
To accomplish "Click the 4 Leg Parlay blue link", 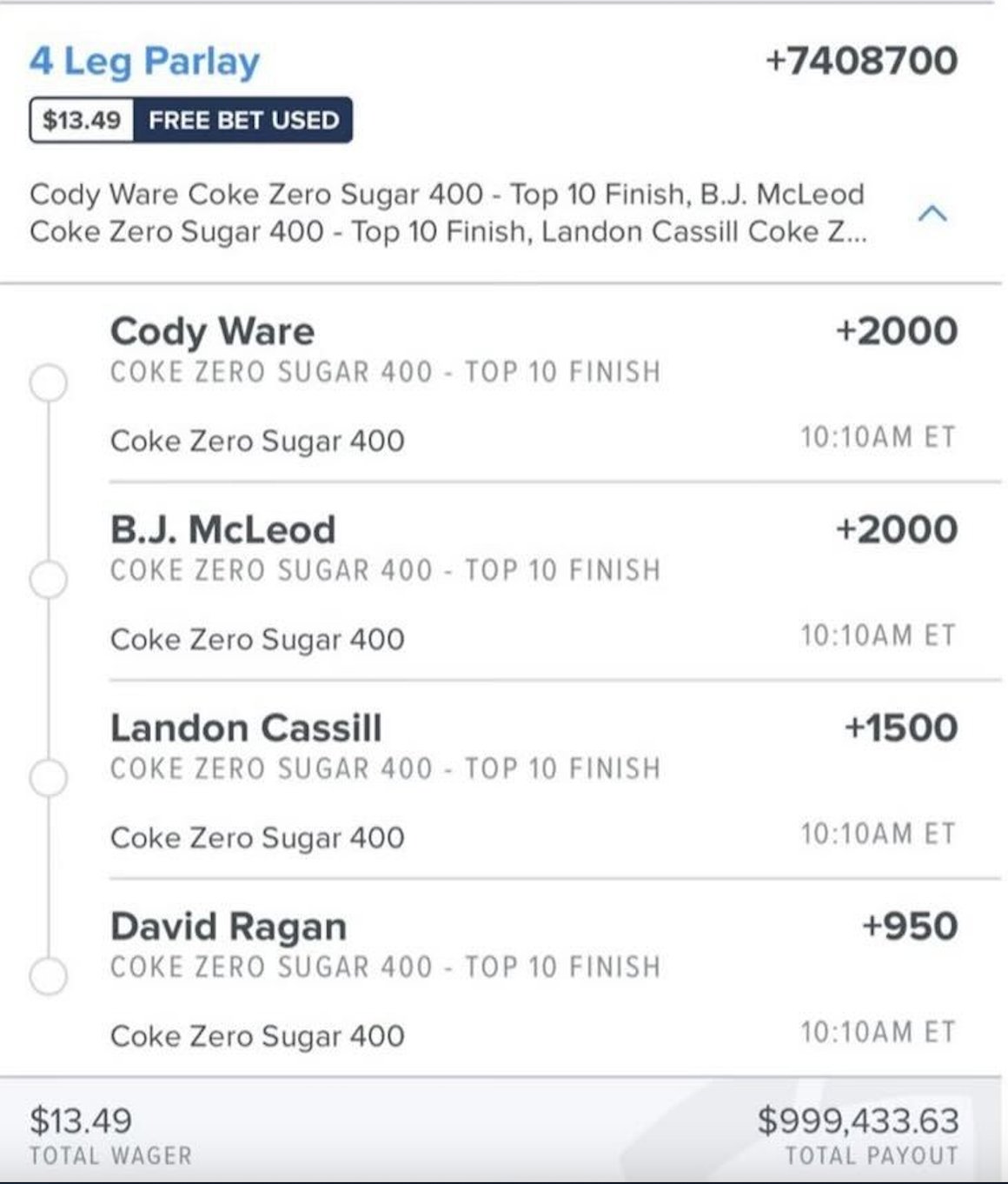I will (x=142, y=60).
